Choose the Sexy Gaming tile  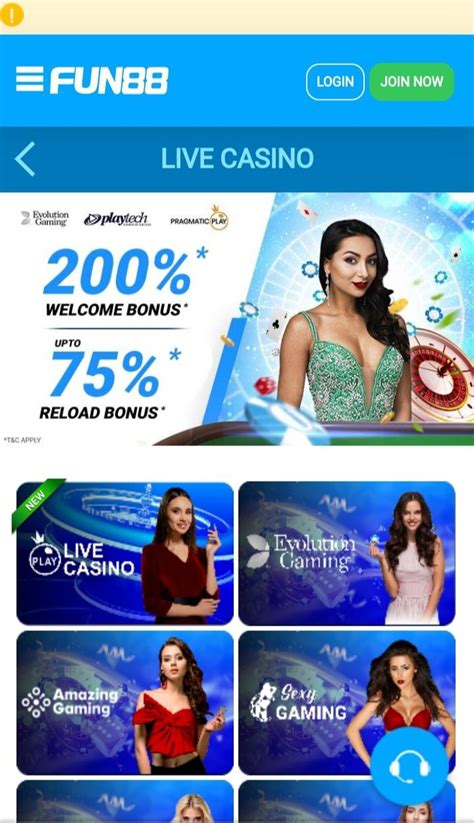pos(347,702)
